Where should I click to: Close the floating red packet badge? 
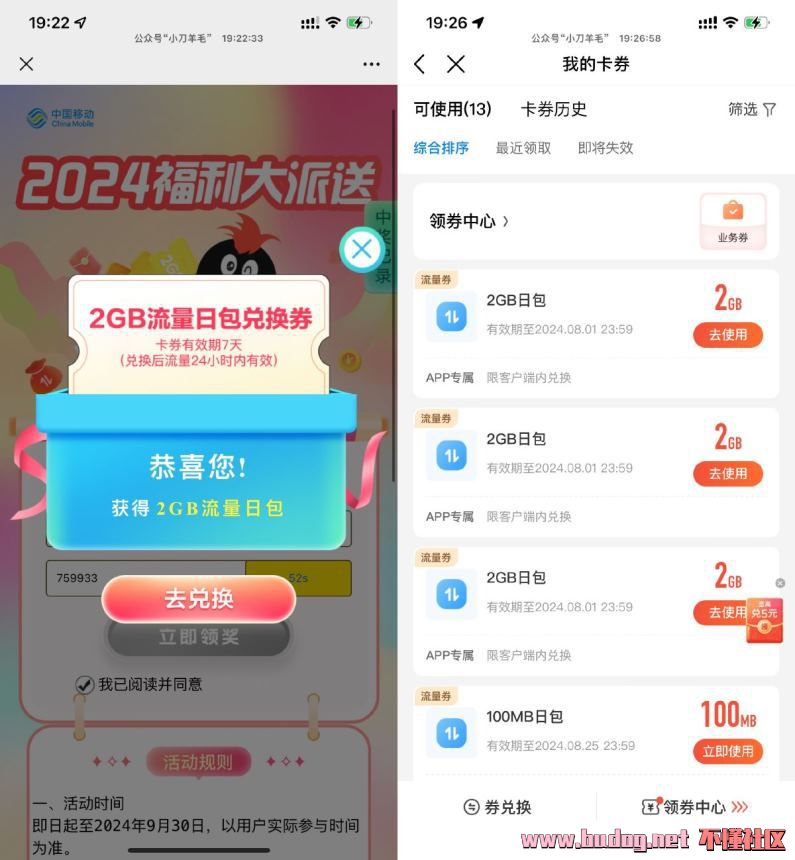click(x=780, y=583)
